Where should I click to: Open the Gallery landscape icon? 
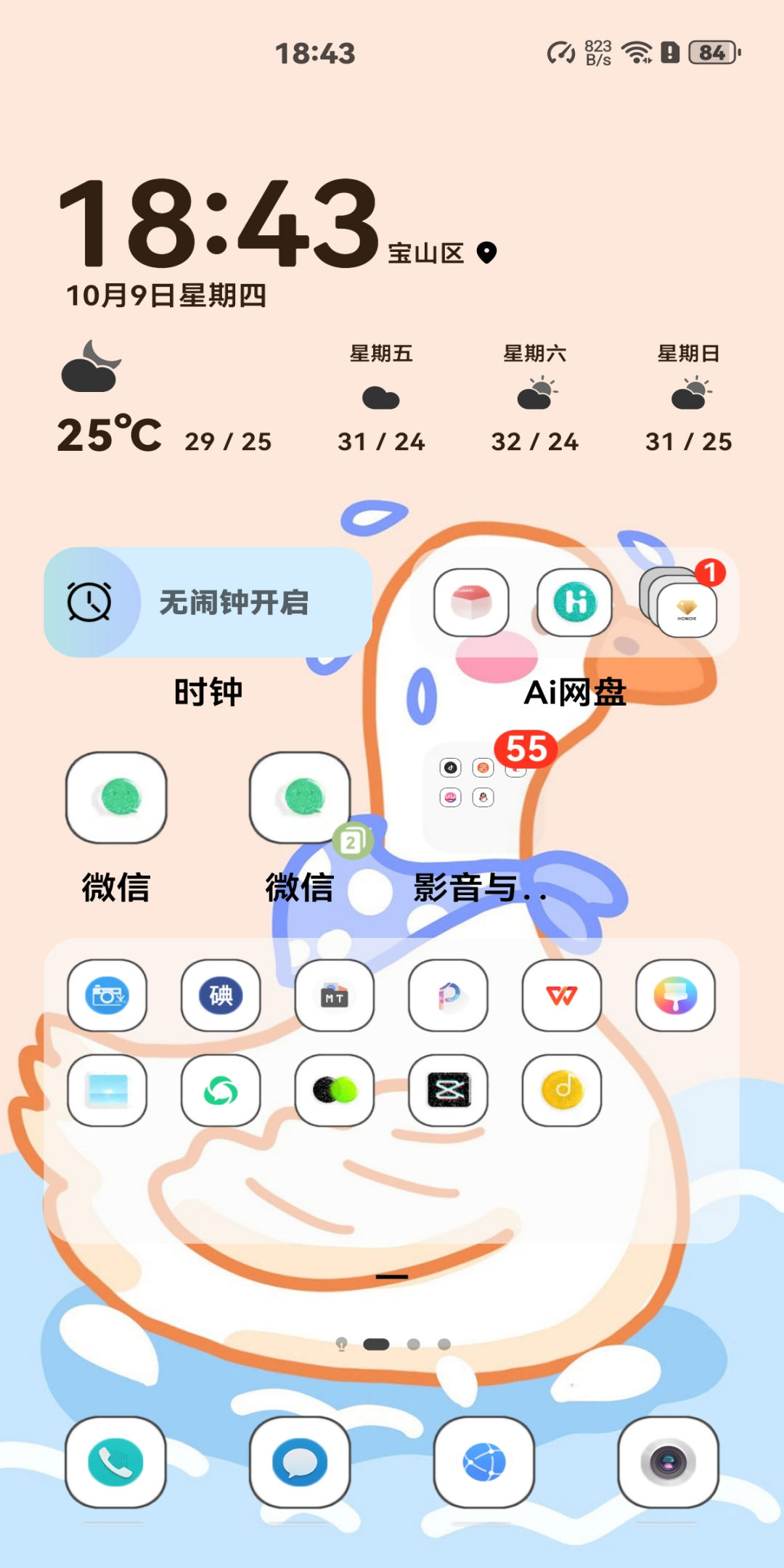click(x=107, y=1090)
